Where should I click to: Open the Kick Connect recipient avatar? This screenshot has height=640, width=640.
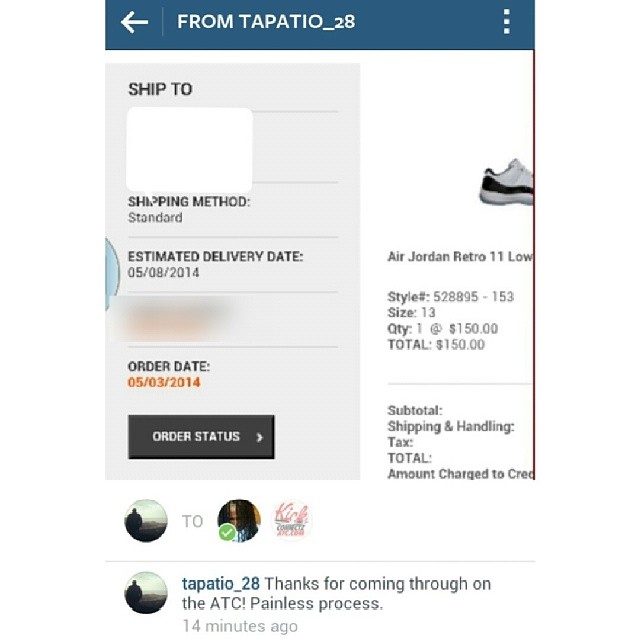click(292, 520)
